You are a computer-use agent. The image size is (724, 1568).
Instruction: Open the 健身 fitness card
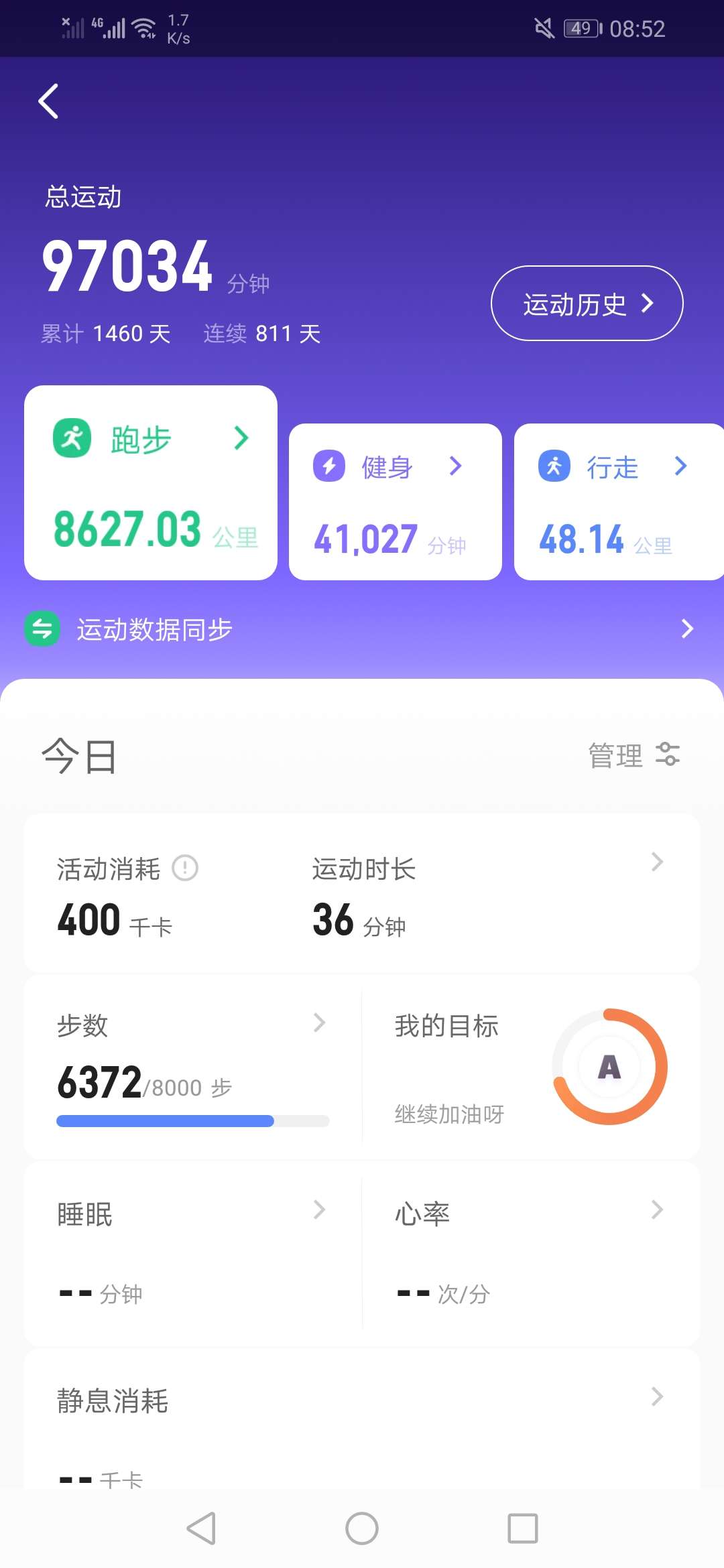coord(395,501)
